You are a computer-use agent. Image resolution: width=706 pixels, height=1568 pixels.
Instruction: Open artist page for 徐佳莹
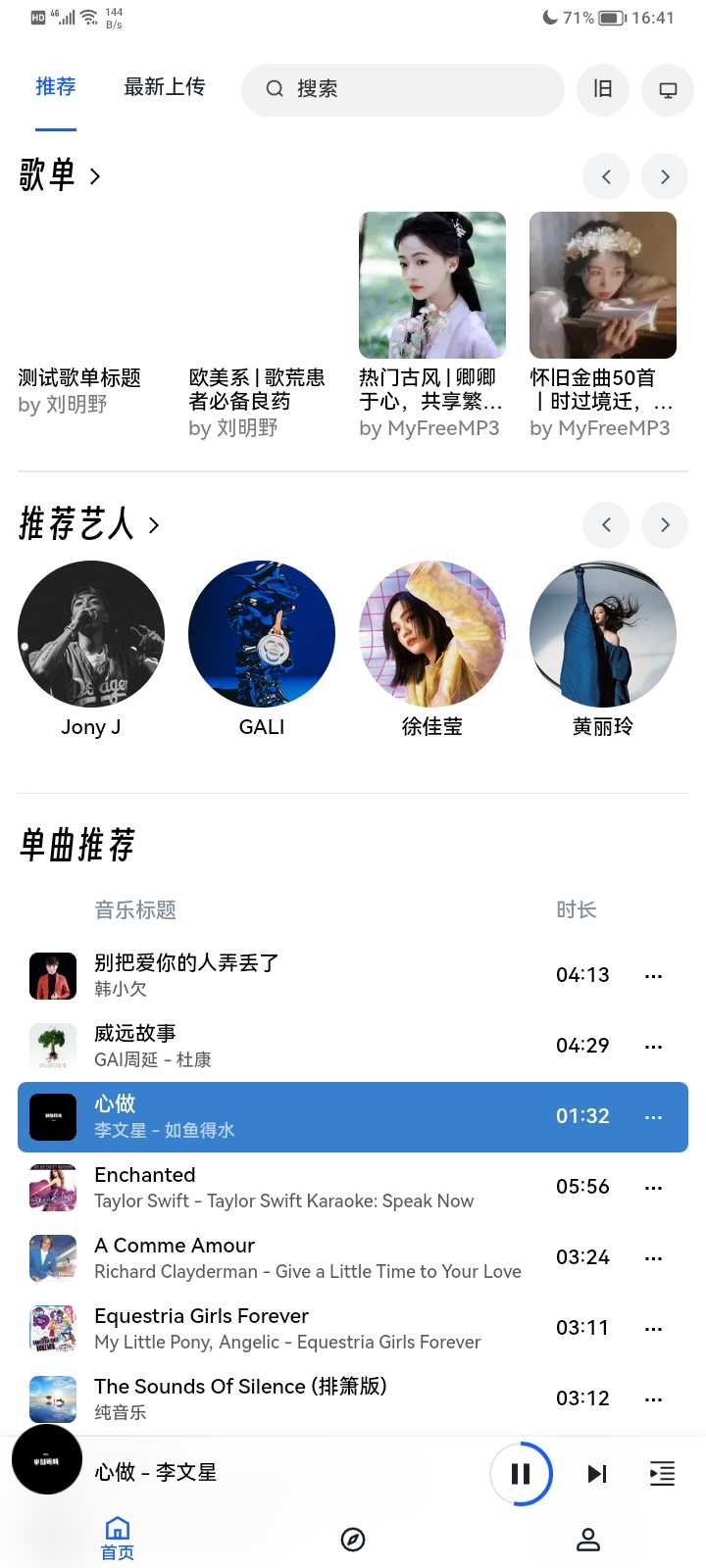(431, 633)
